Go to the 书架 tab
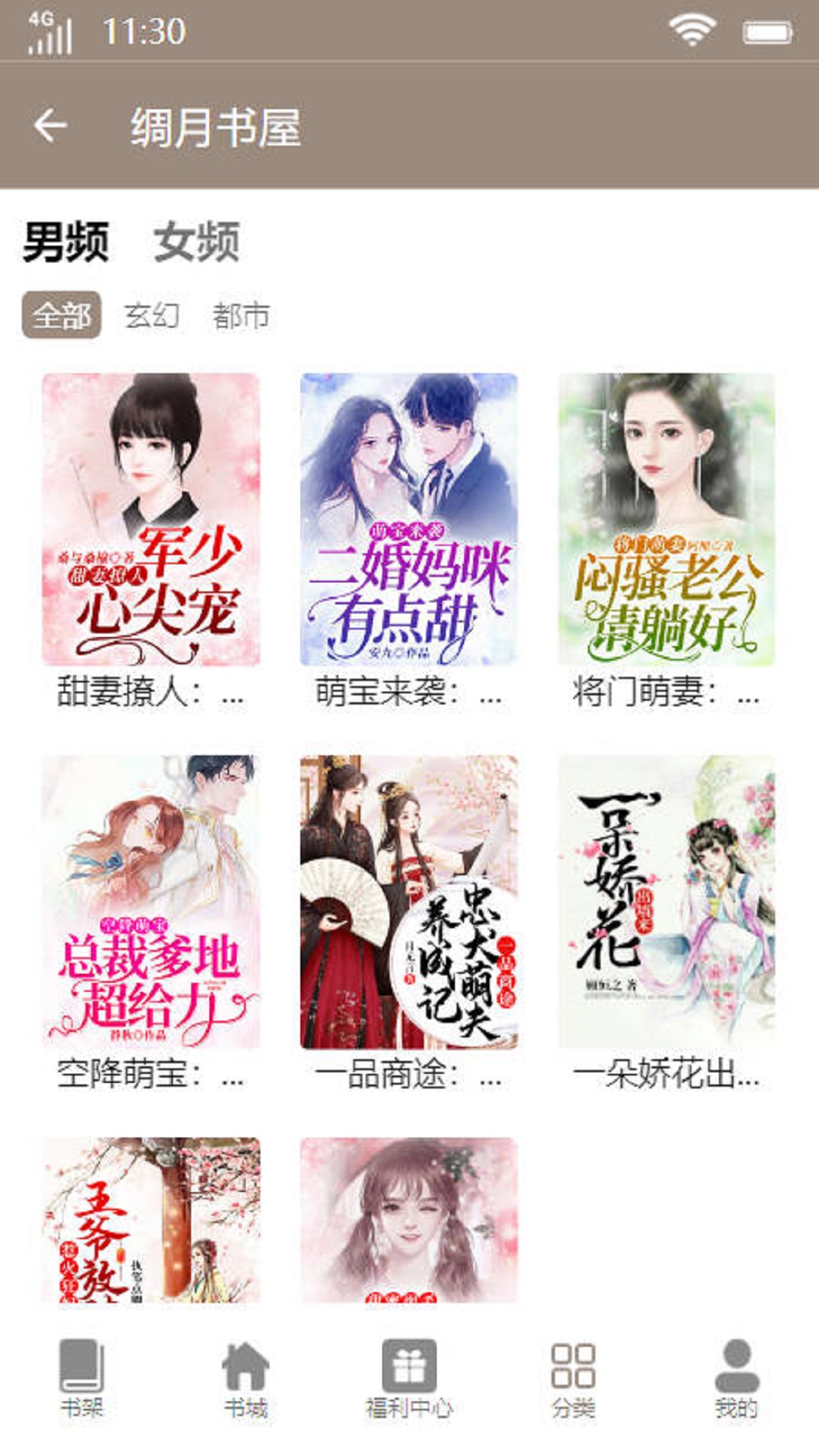Image resolution: width=819 pixels, height=1456 pixels. pyautogui.click(x=82, y=1379)
